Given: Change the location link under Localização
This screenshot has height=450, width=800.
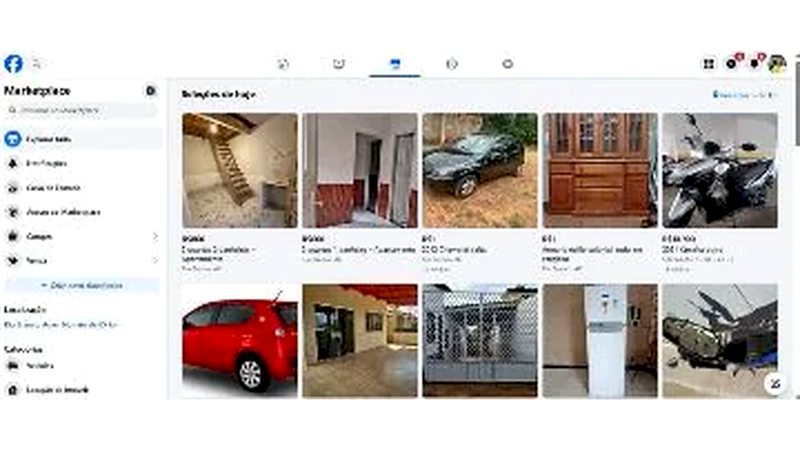Looking at the screenshot, I should click(62, 323).
